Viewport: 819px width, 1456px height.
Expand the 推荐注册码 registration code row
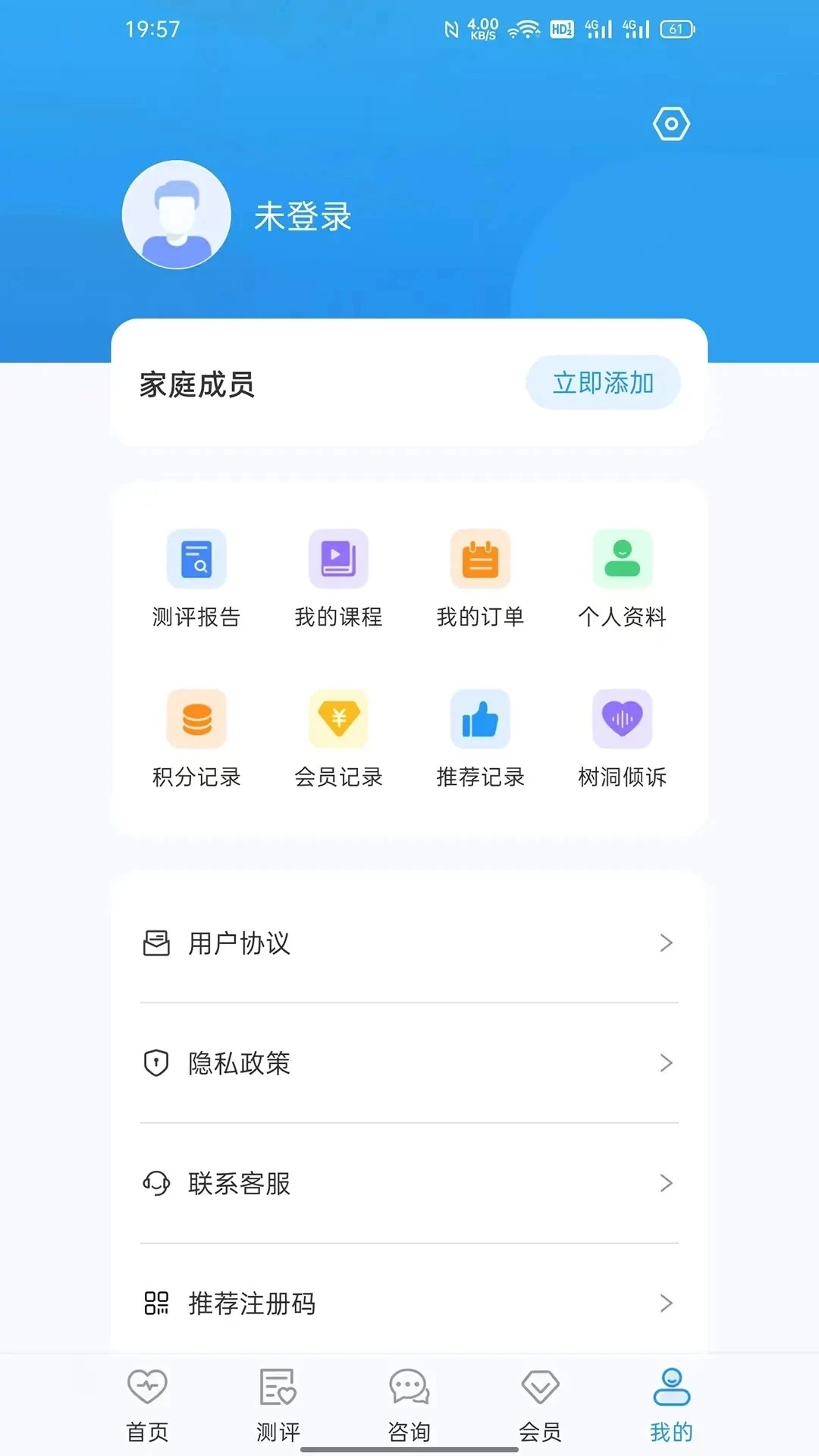coord(409,1304)
